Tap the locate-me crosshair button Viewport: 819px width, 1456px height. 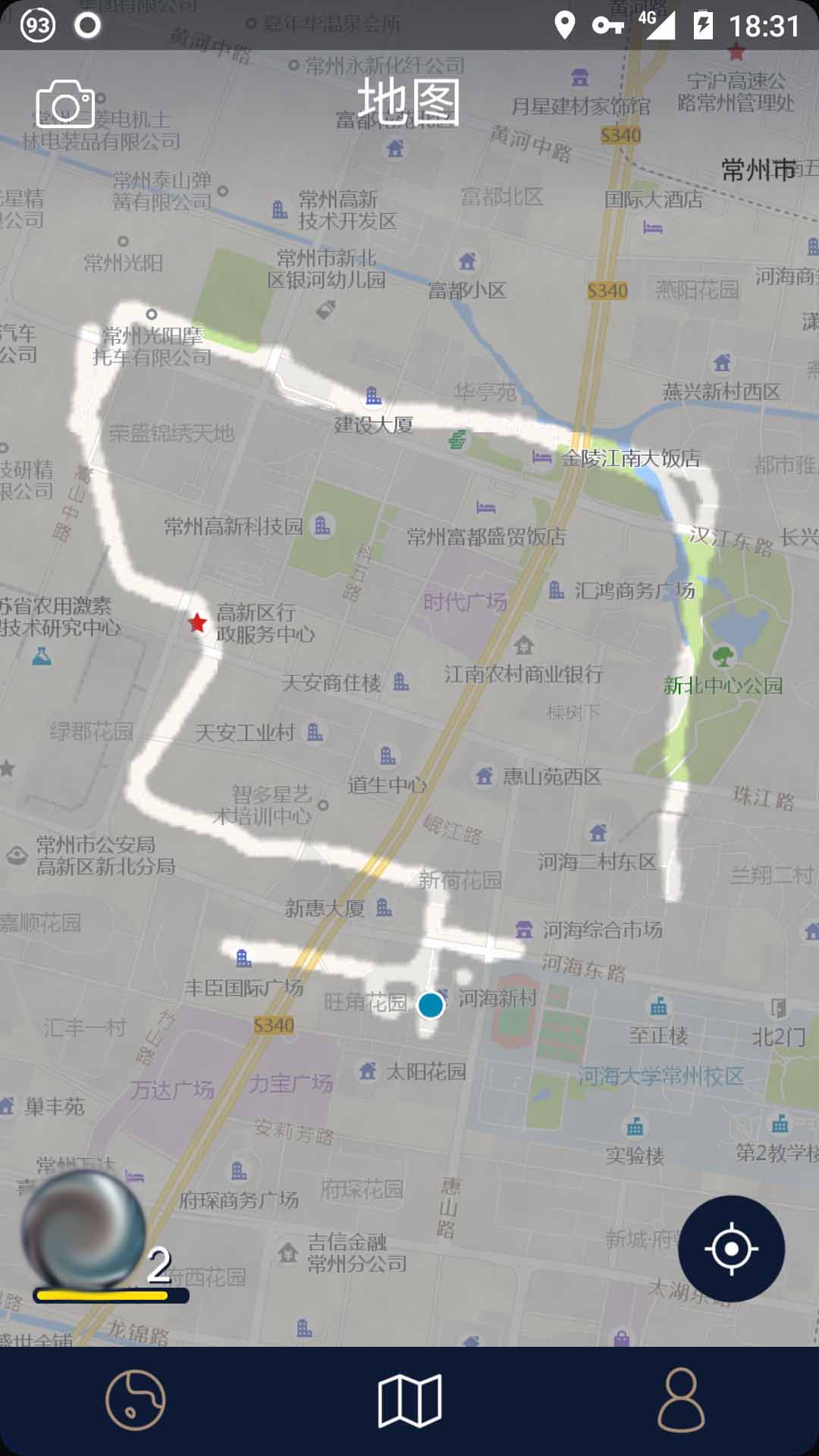point(731,1249)
